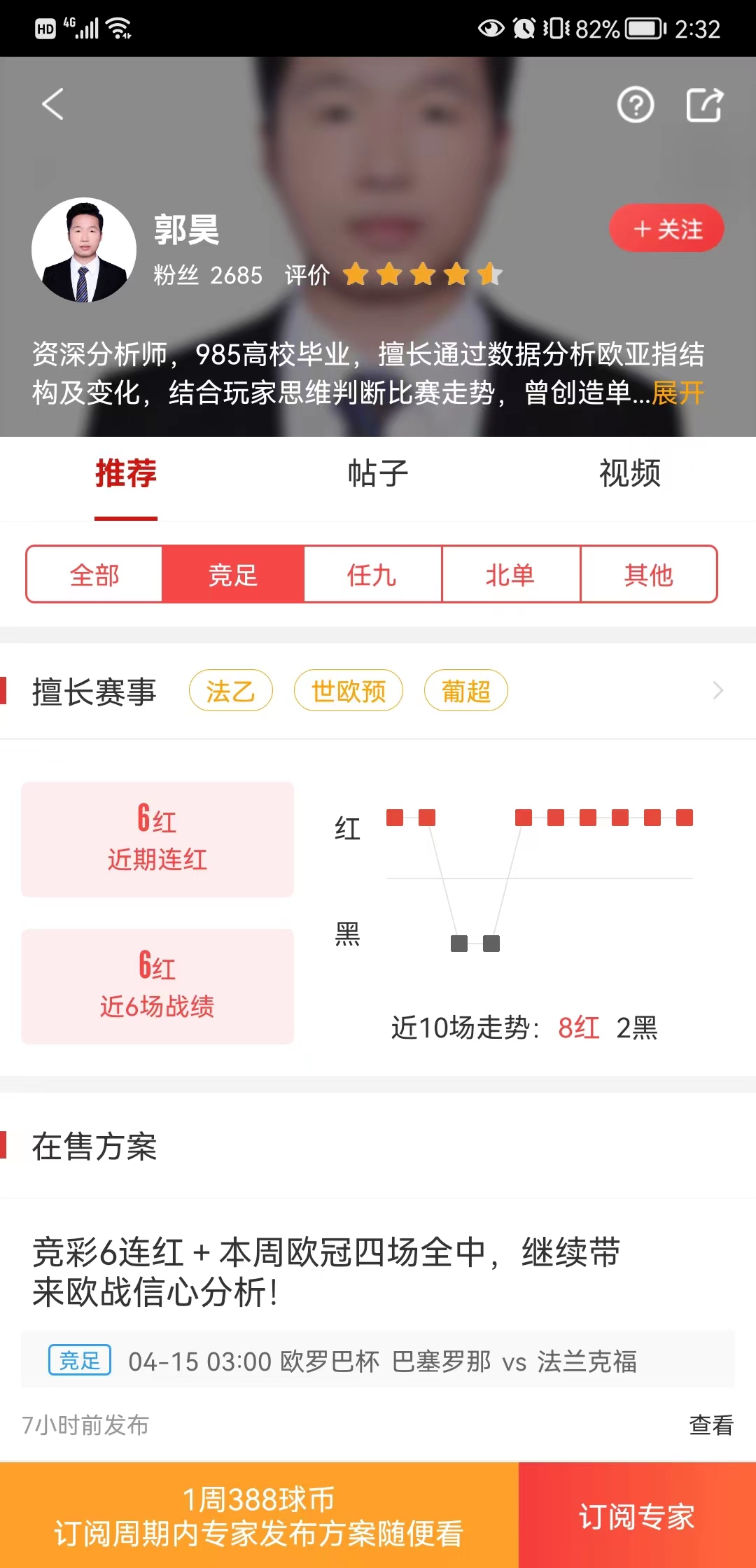Expand the bio via 展开
The height and width of the screenshot is (1568, 756).
(x=678, y=393)
